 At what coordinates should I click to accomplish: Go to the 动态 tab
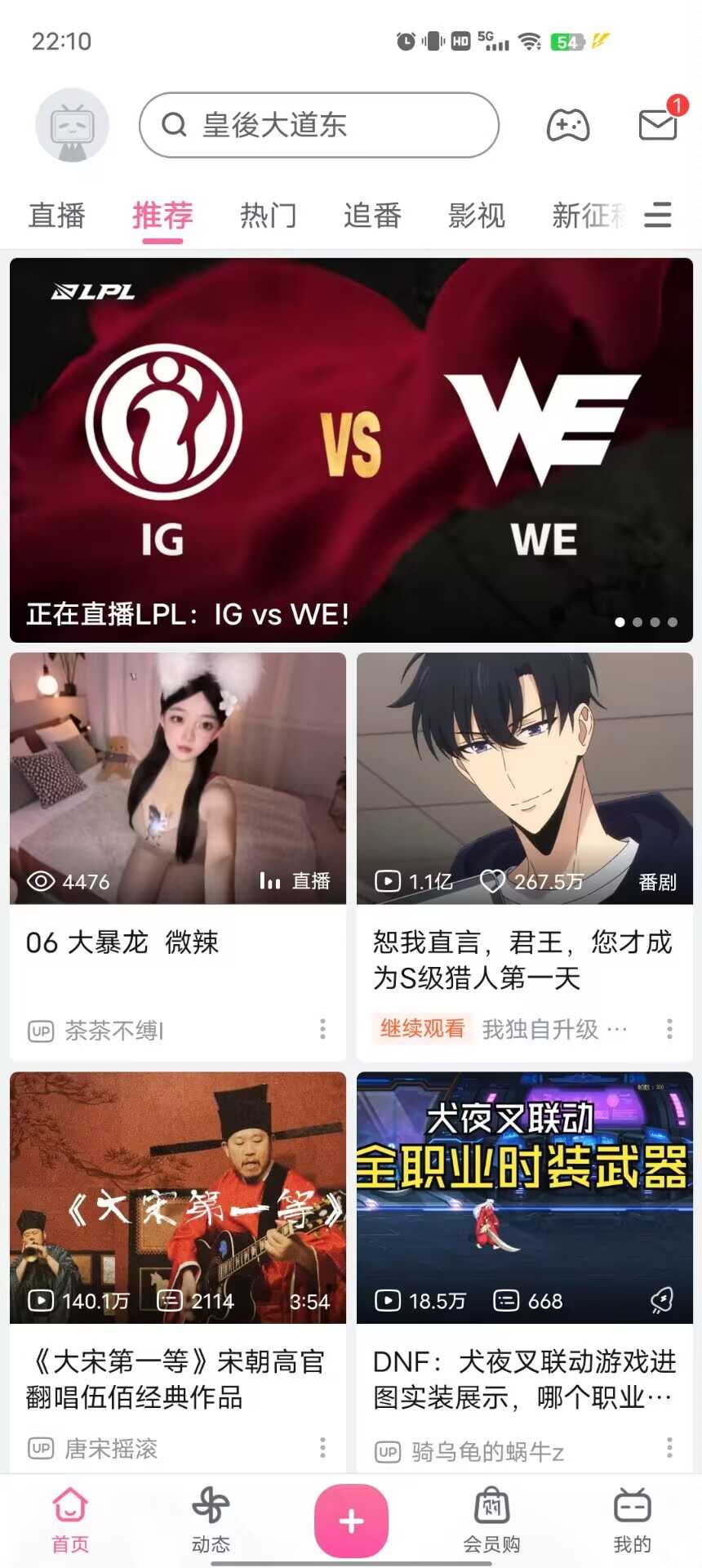(x=211, y=1520)
